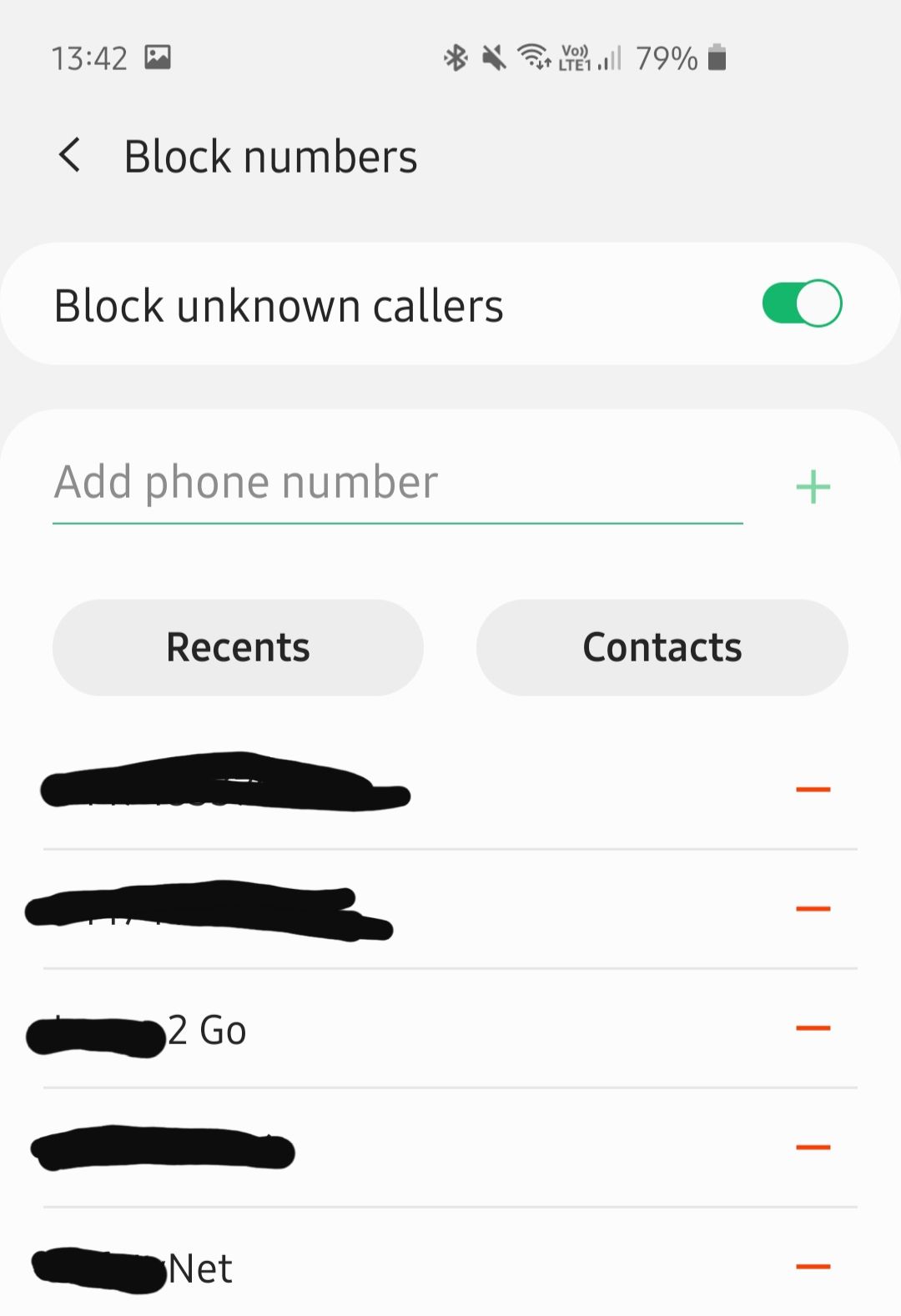Remove the blocked entry ending in 2 Go
The image size is (901, 1316).
click(x=813, y=1028)
